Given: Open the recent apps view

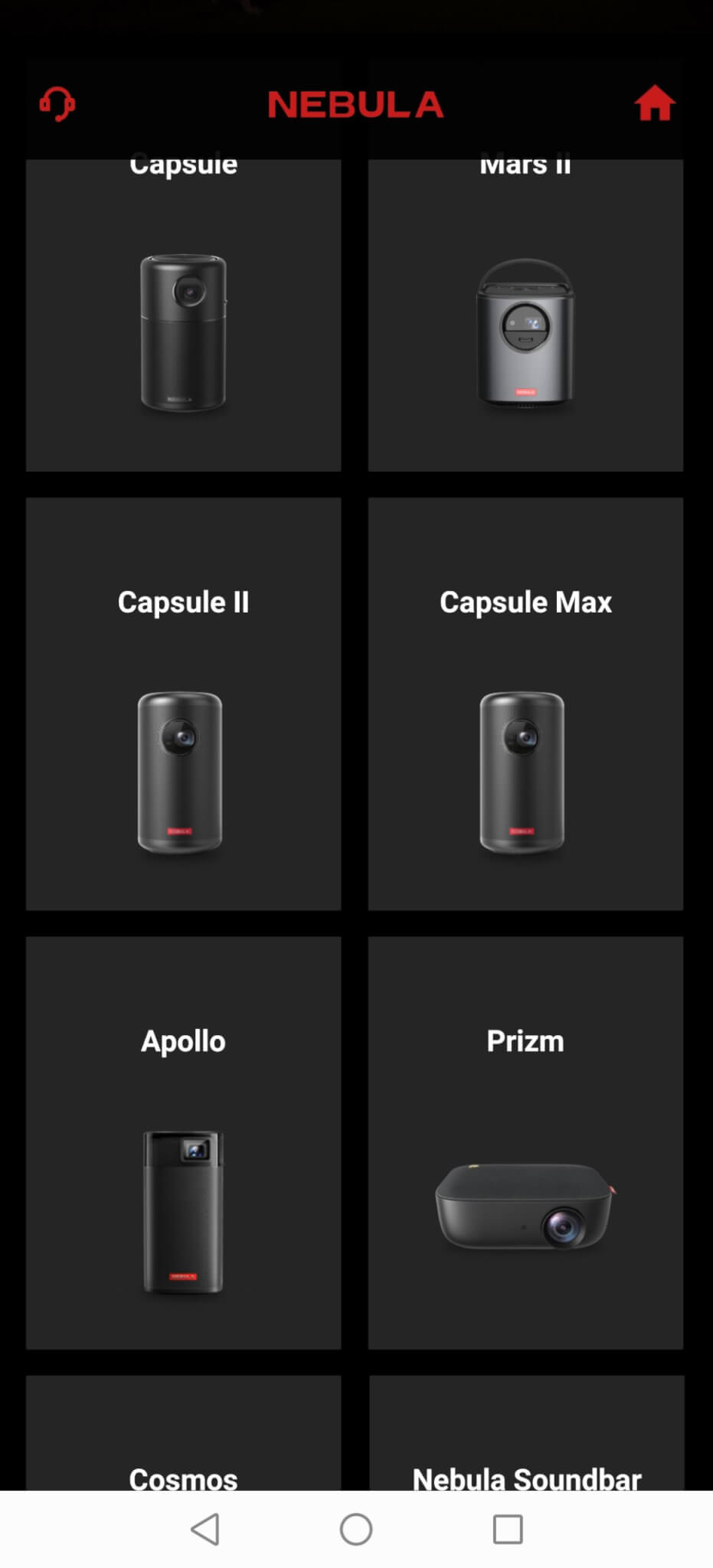Looking at the screenshot, I should (x=507, y=1529).
